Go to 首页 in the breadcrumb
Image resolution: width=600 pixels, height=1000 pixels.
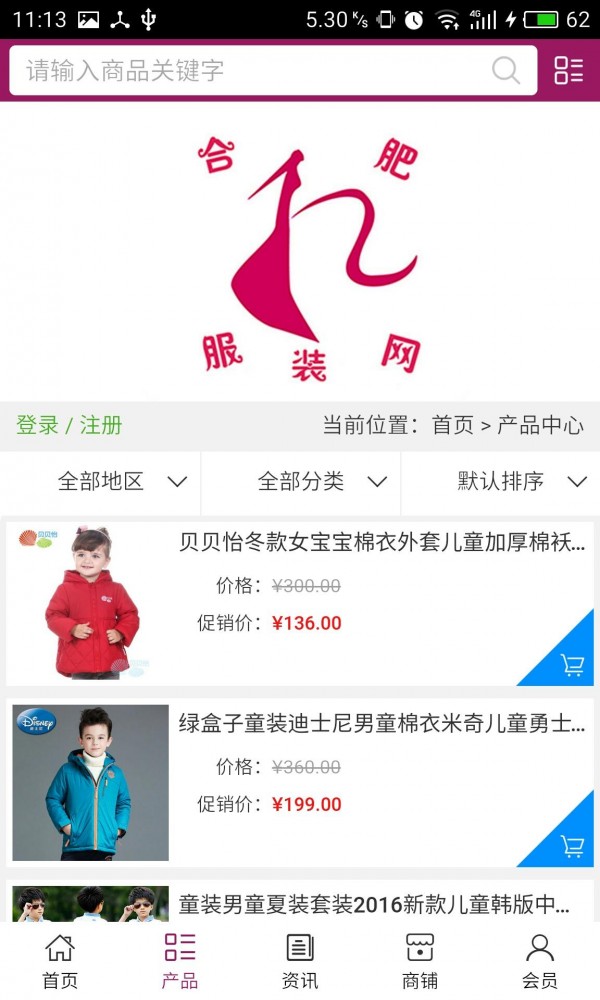point(452,425)
